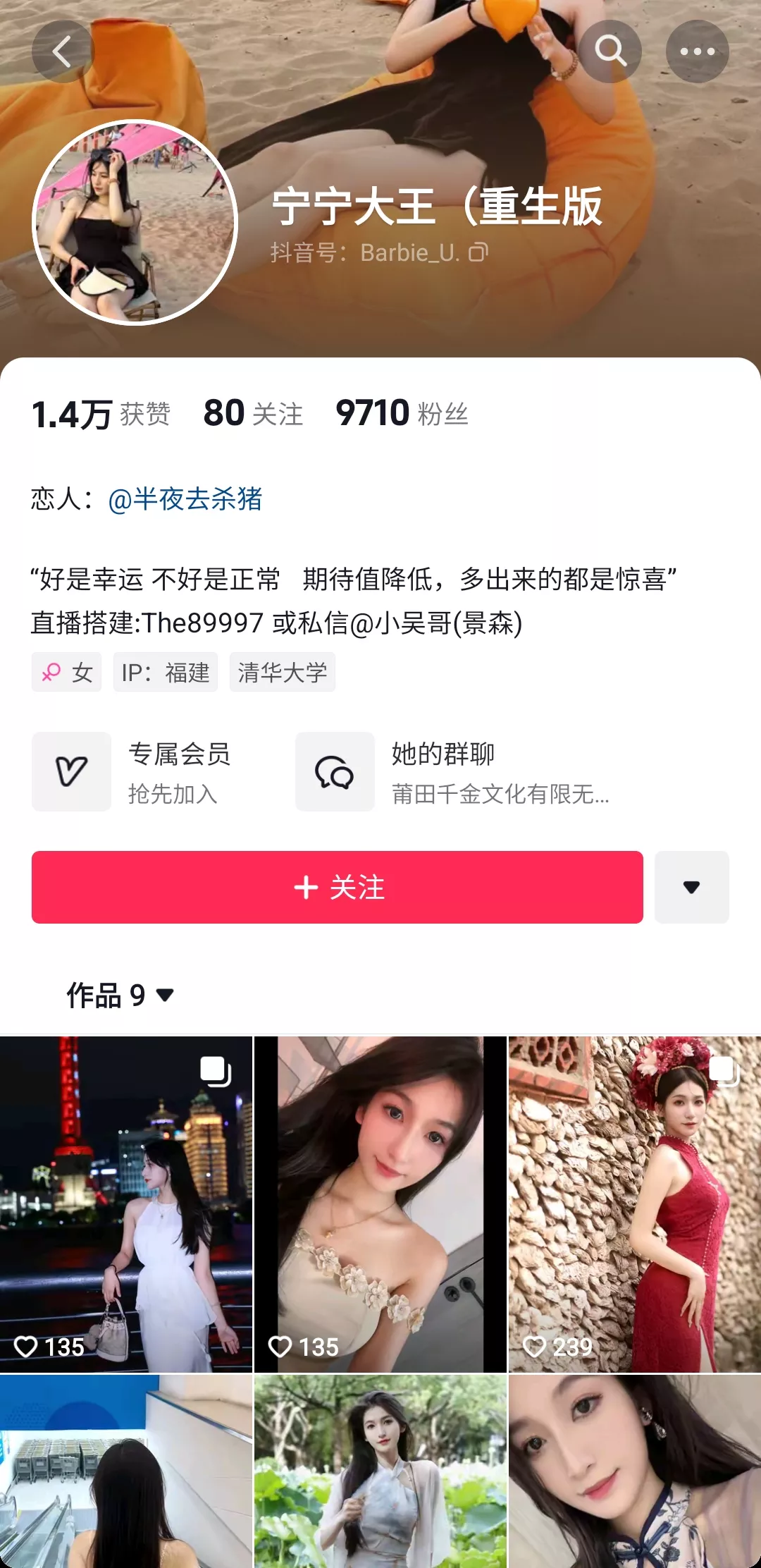Open the linked profile @半夜去杀猪

(x=185, y=499)
